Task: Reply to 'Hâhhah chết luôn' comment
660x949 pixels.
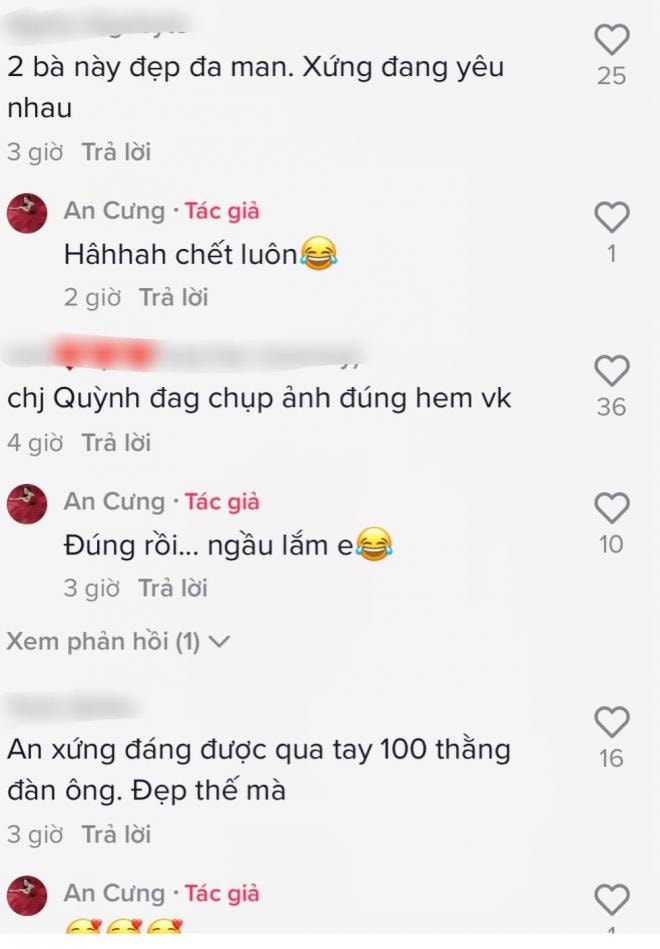Action: point(173,297)
